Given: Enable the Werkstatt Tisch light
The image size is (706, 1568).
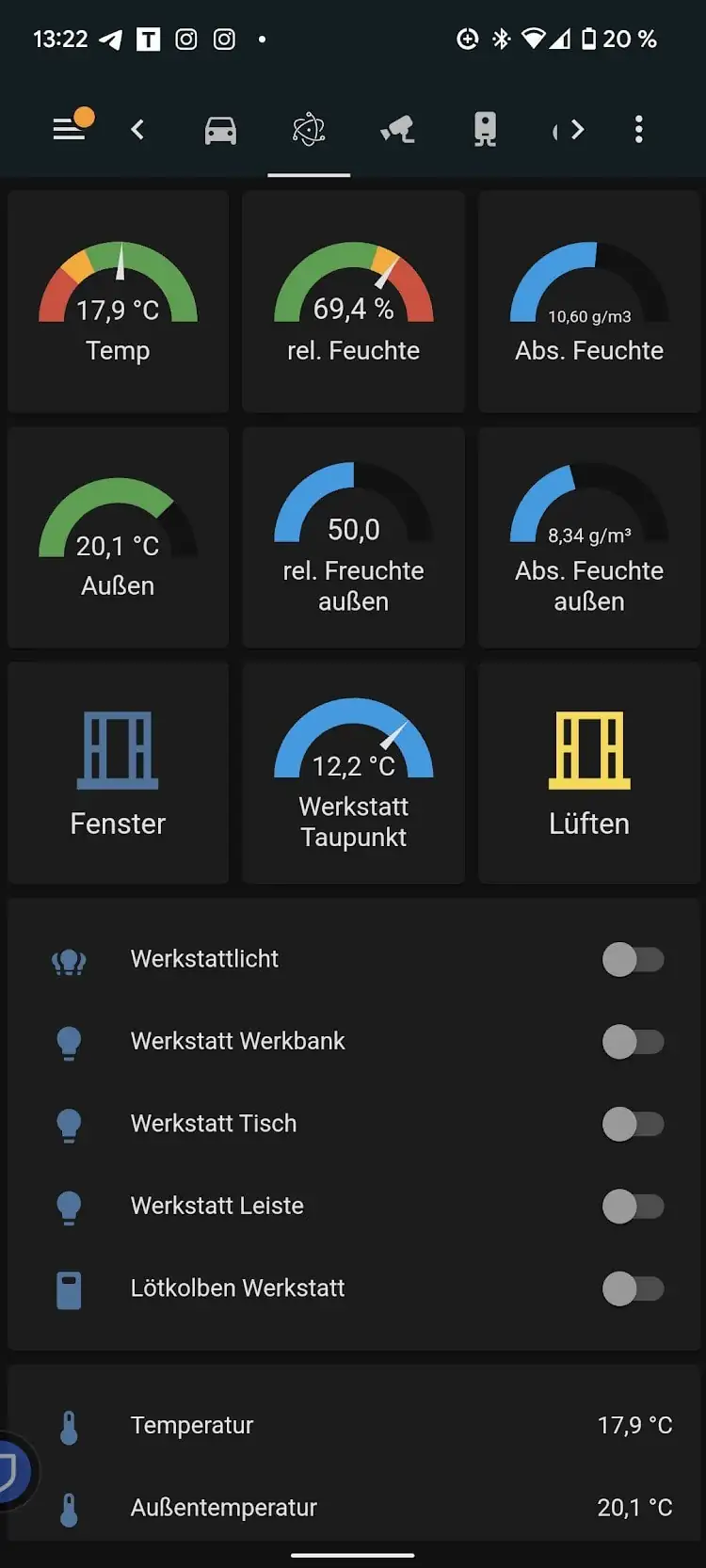Looking at the screenshot, I should click(x=633, y=1124).
